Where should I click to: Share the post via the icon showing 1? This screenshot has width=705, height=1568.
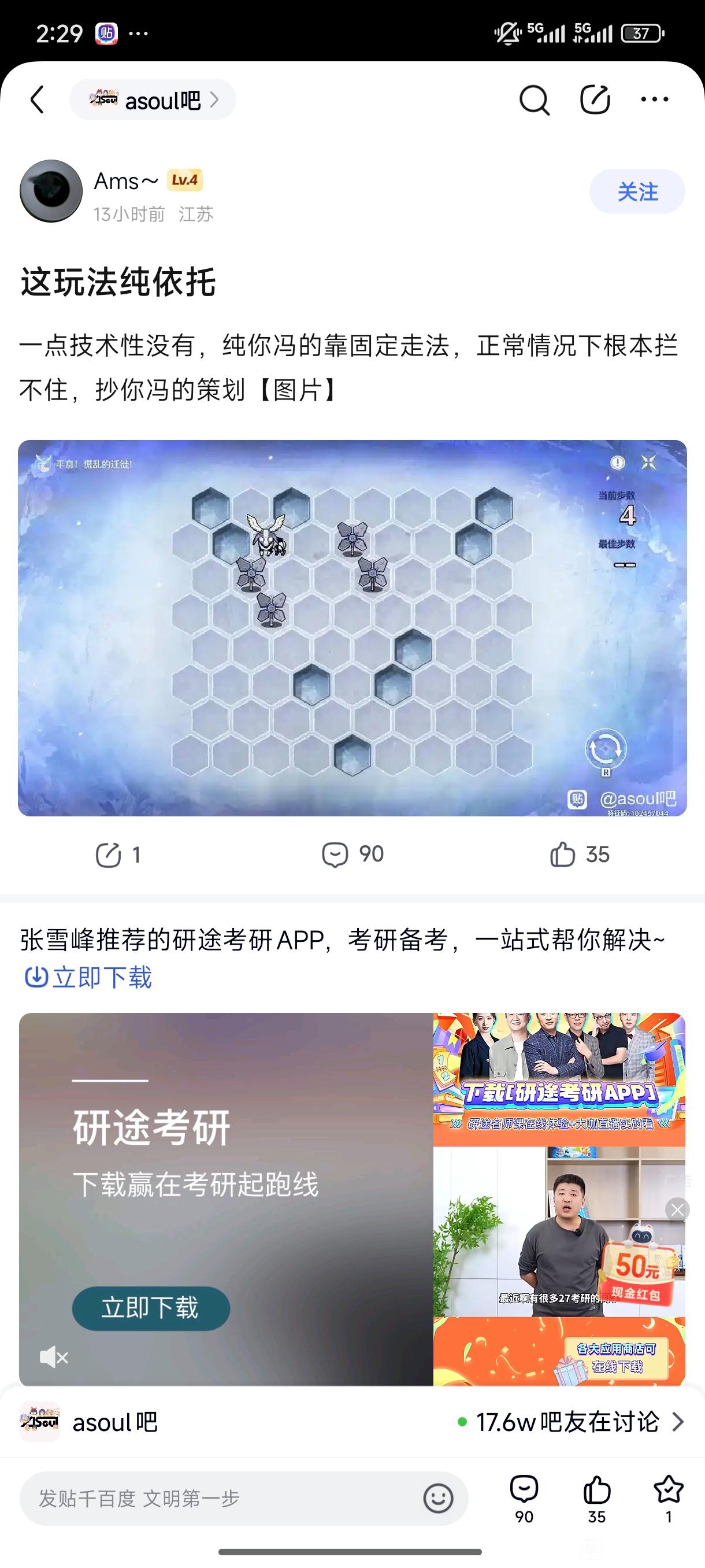pyautogui.click(x=117, y=855)
